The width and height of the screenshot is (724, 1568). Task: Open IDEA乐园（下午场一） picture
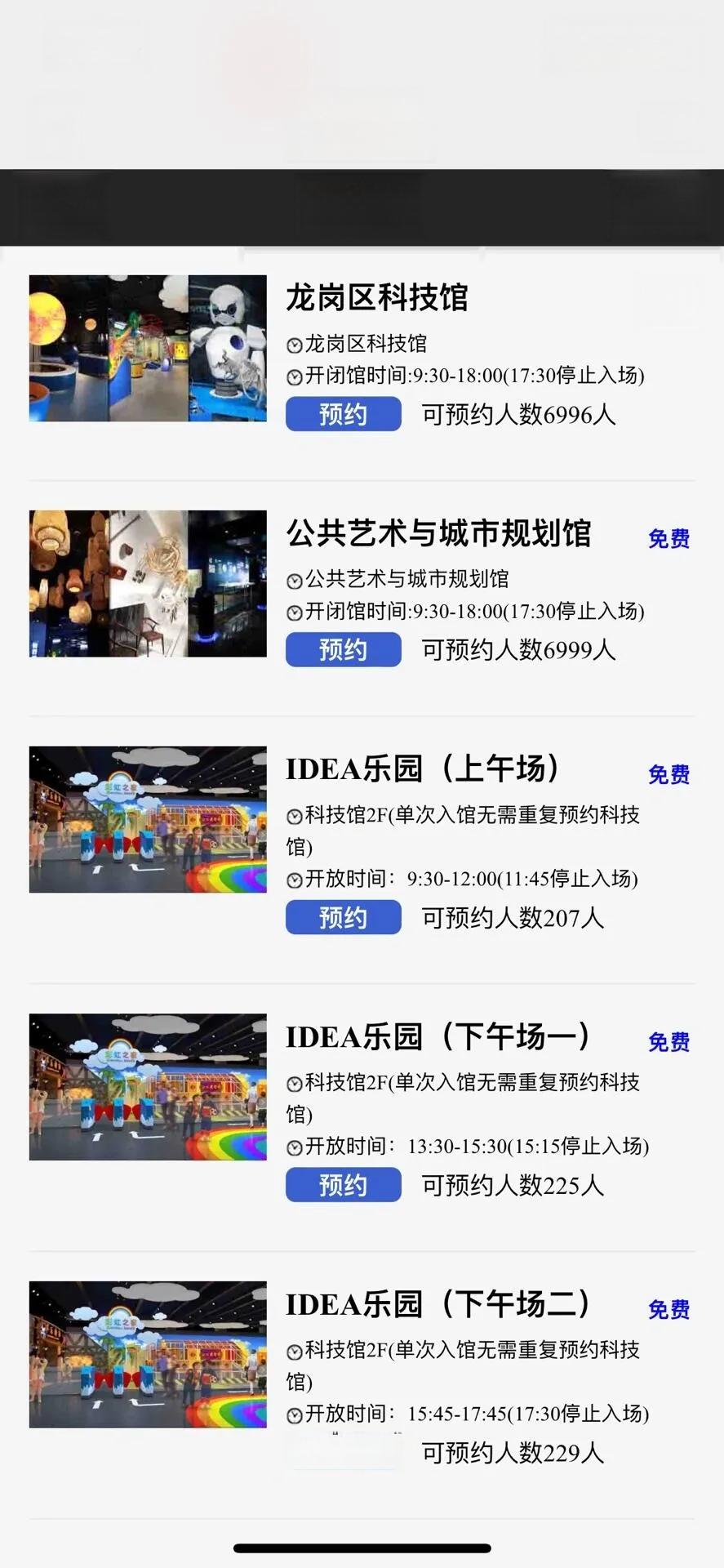point(148,1086)
